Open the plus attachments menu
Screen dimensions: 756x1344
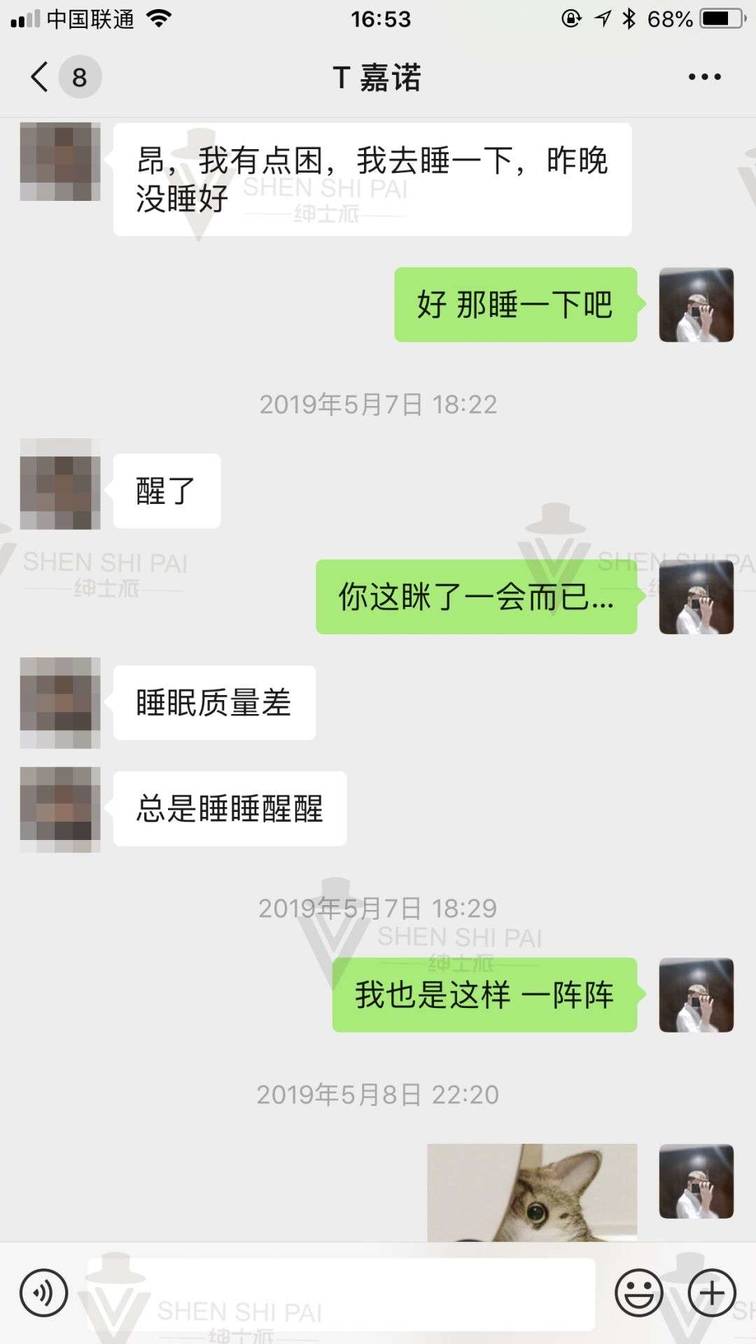pos(712,1293)
